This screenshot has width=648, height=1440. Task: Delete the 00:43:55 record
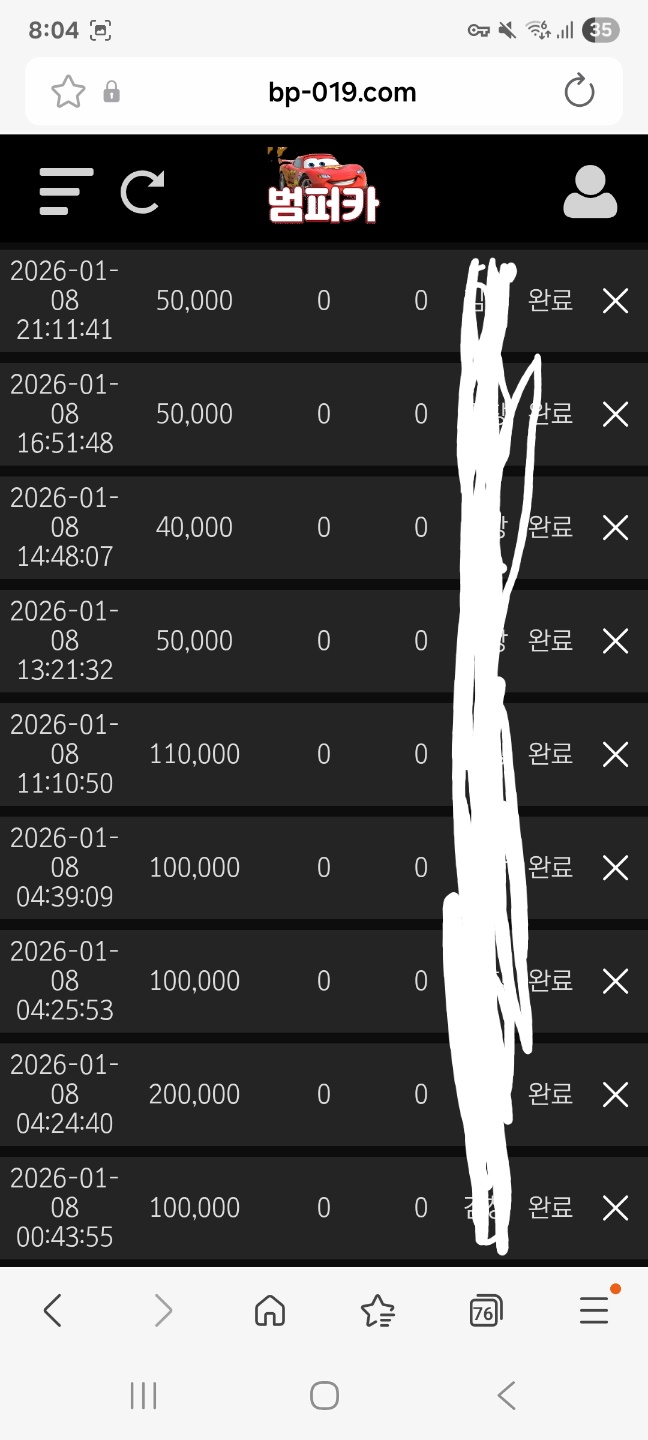(615, 1208)
